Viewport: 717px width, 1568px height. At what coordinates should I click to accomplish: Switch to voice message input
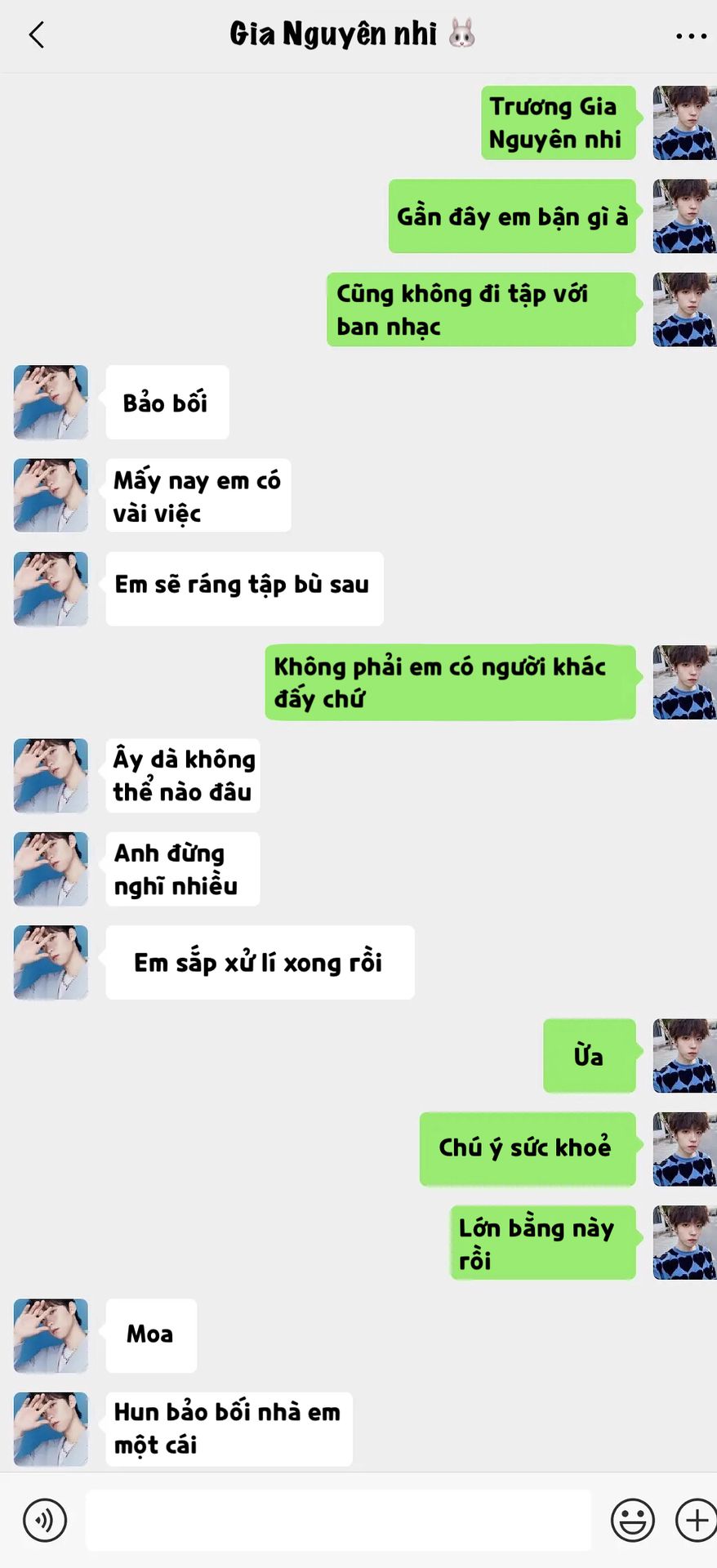pos(45,1521)
